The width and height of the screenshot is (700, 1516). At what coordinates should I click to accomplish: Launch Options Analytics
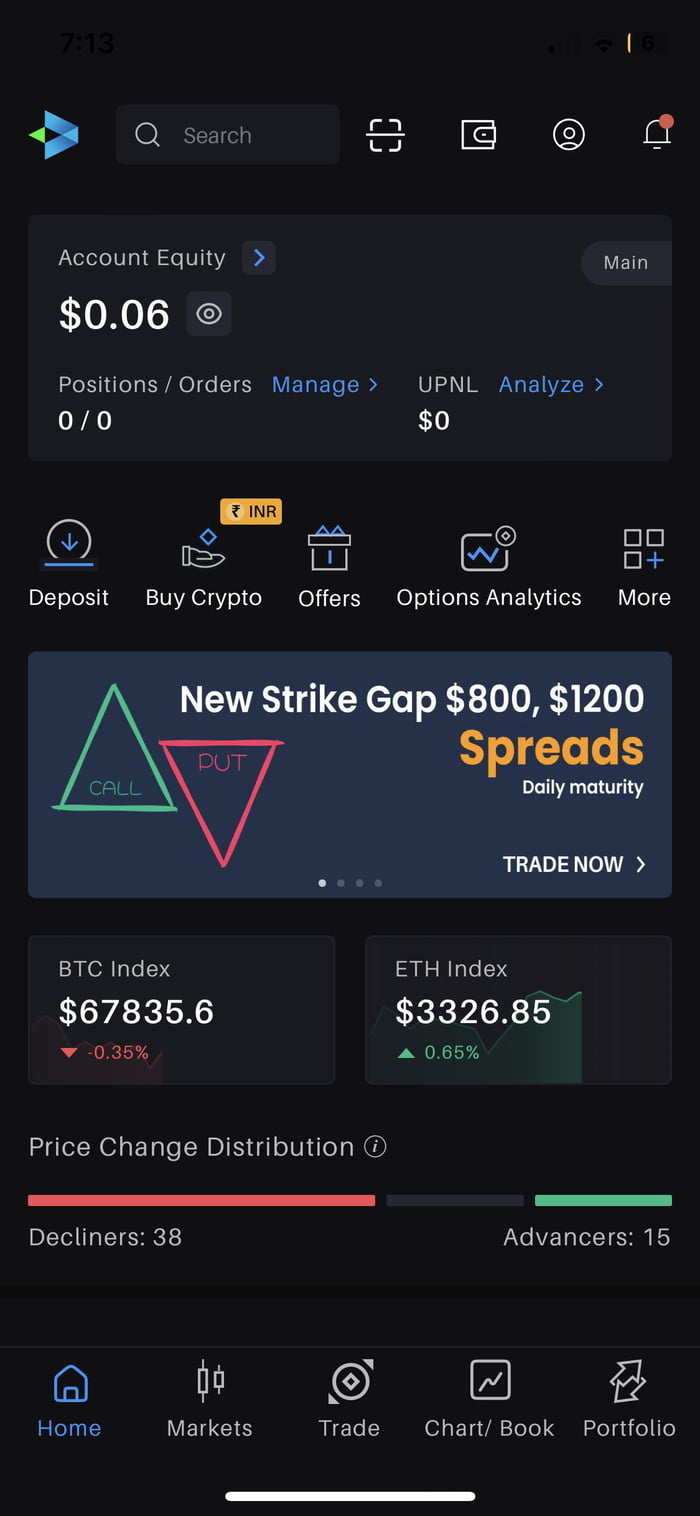tap(488, 566)
